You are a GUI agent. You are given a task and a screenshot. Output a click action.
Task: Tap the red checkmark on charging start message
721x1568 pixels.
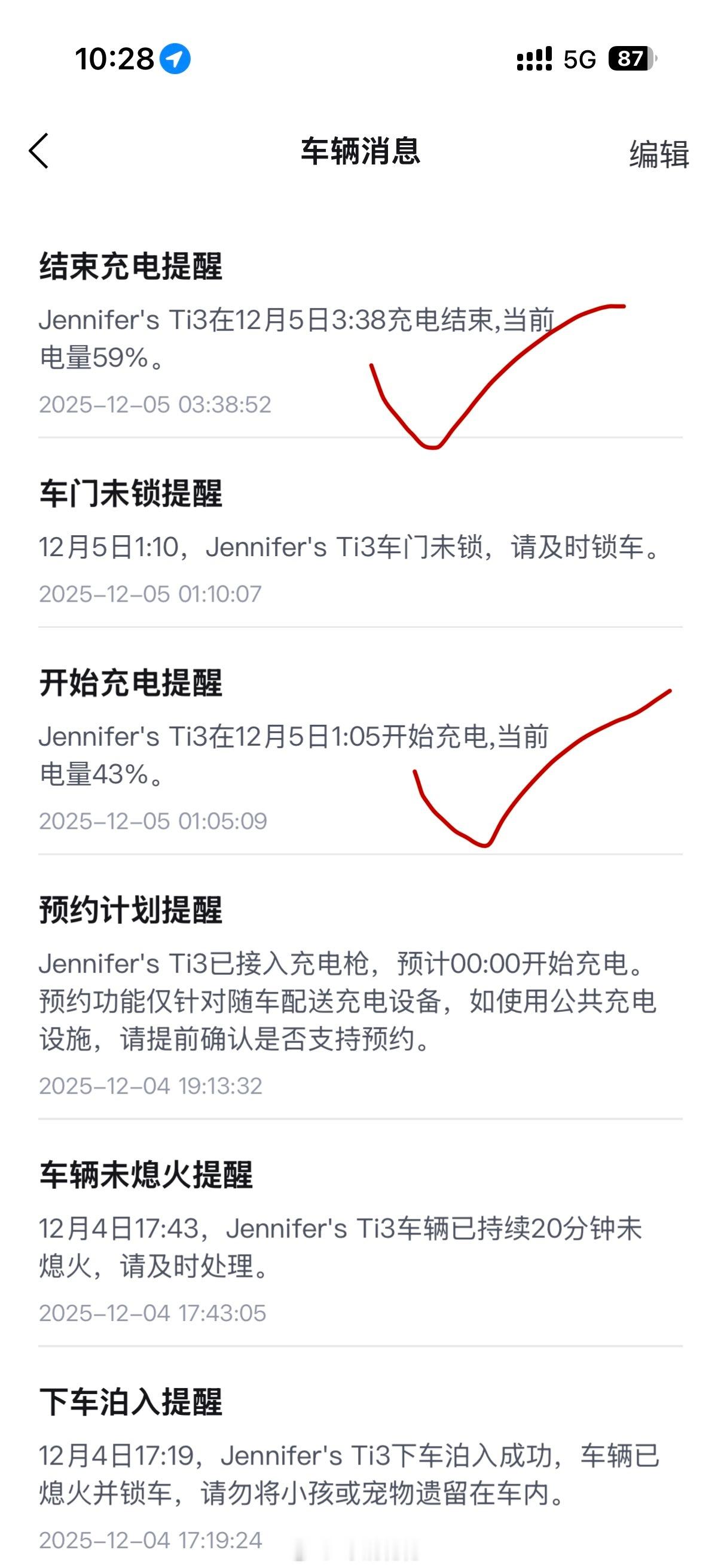pos(542,773)
